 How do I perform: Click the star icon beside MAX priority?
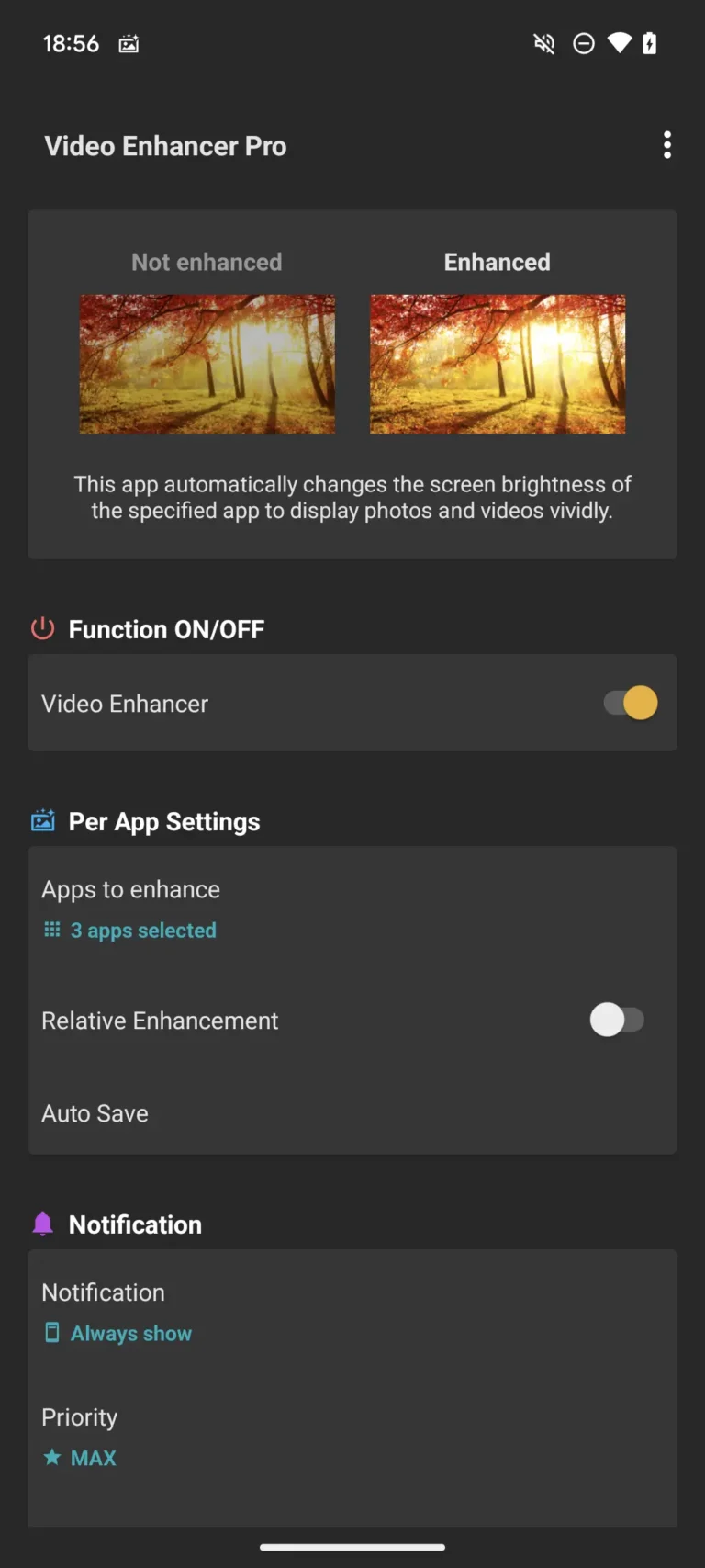[x=51, y=1457]
